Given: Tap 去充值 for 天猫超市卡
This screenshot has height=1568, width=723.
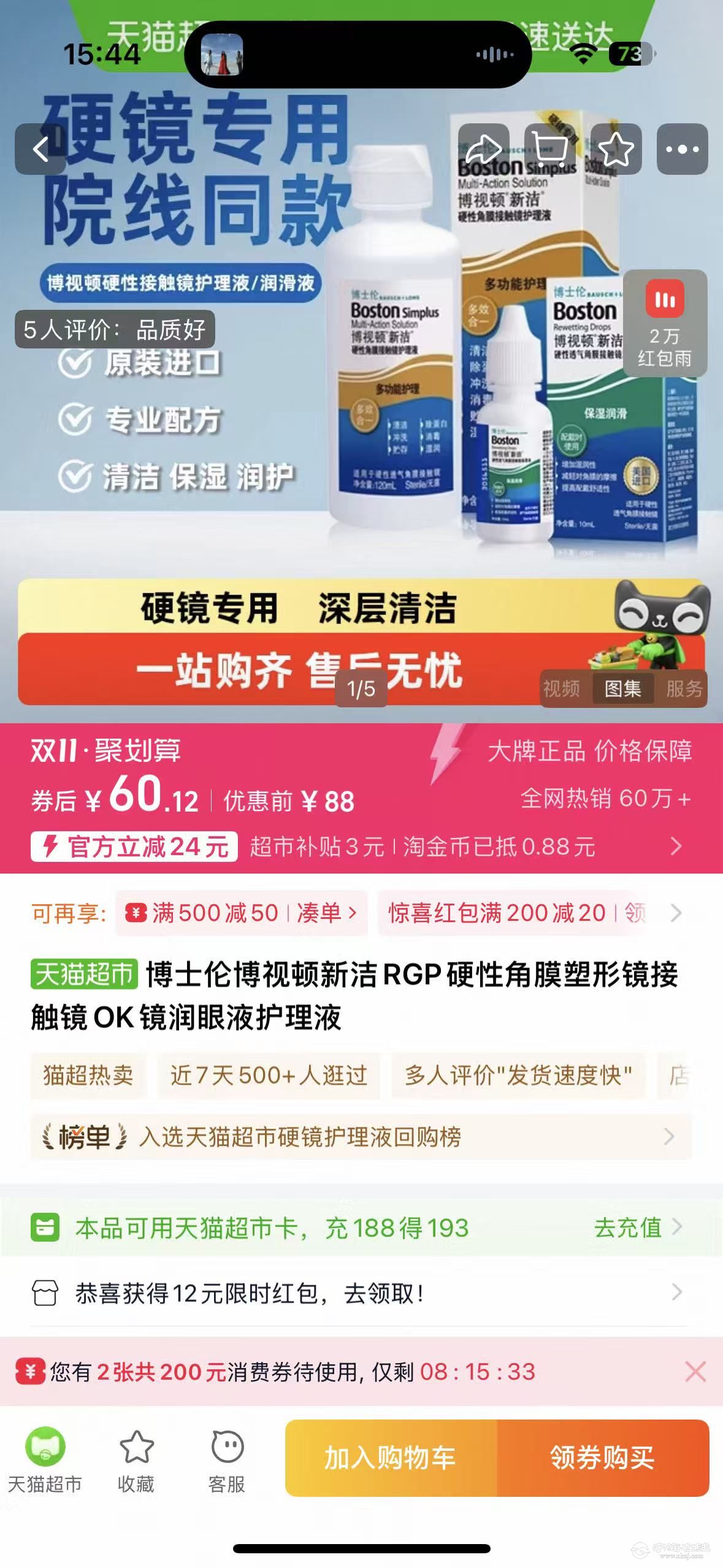Looking at the screenshot, I should [637, 1228].
